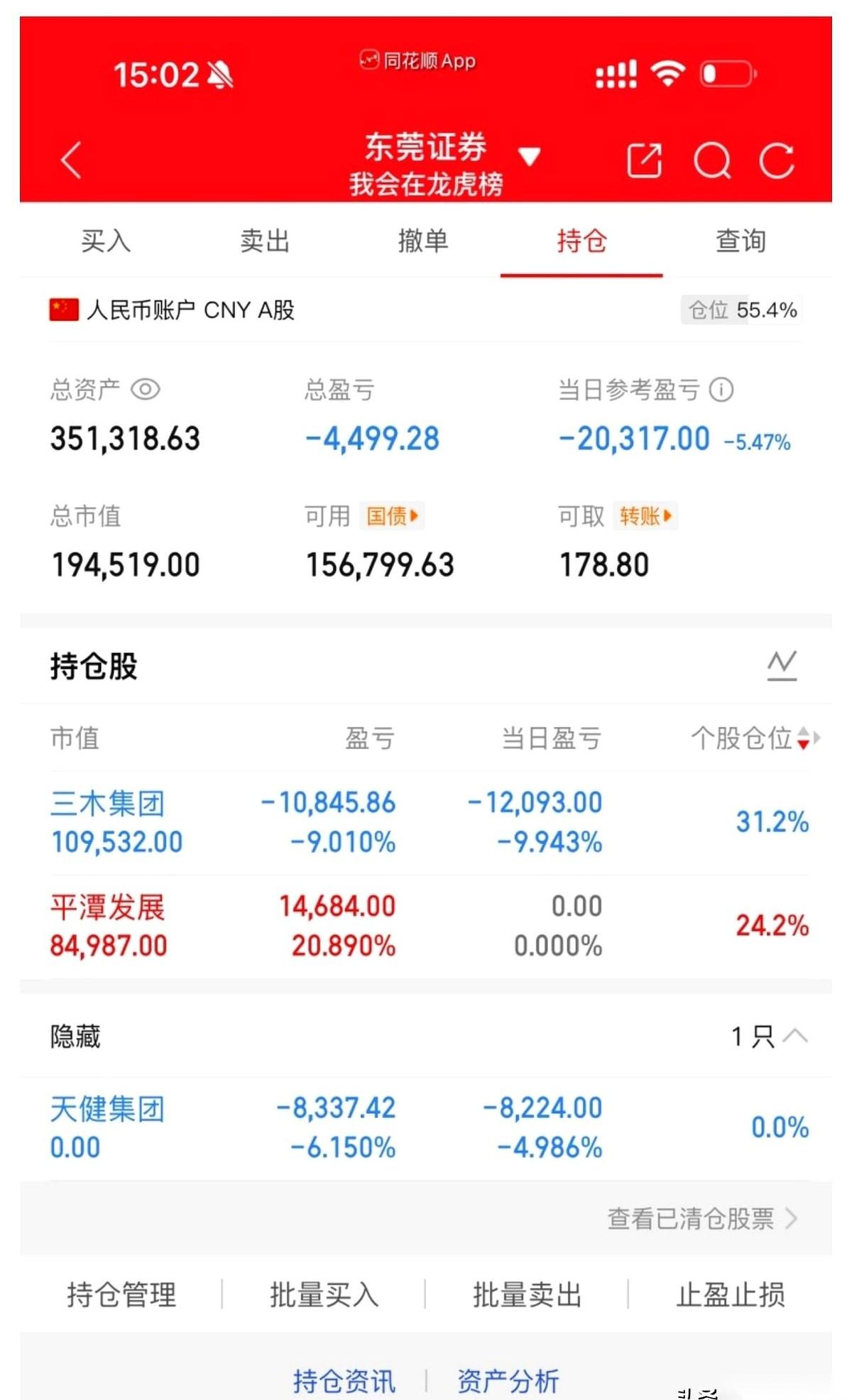Expand the 国债 option beside 可用

click(x=391, y=516)
